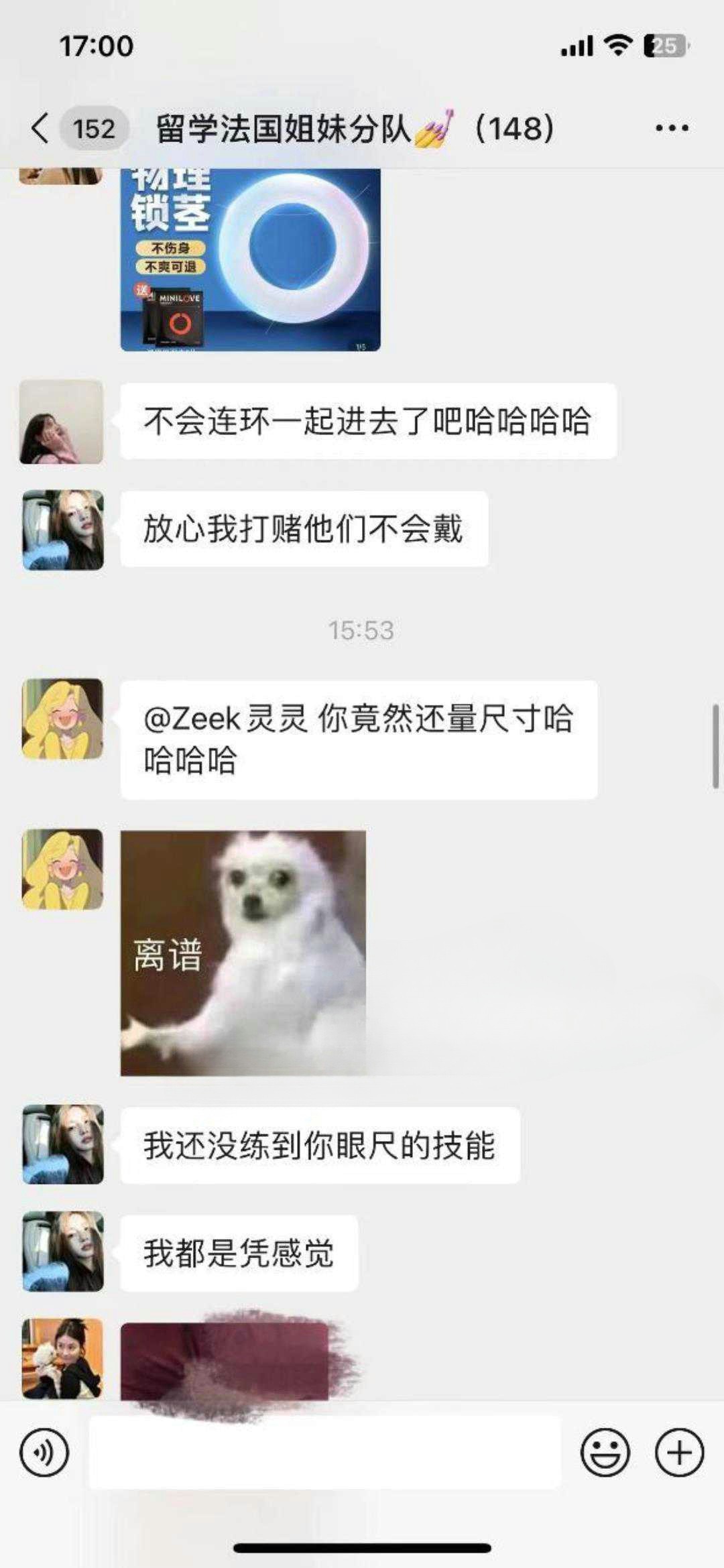This screenshot has width=724, height=1568.
Task: Tap the message text field
Action: coord(324,1453)
